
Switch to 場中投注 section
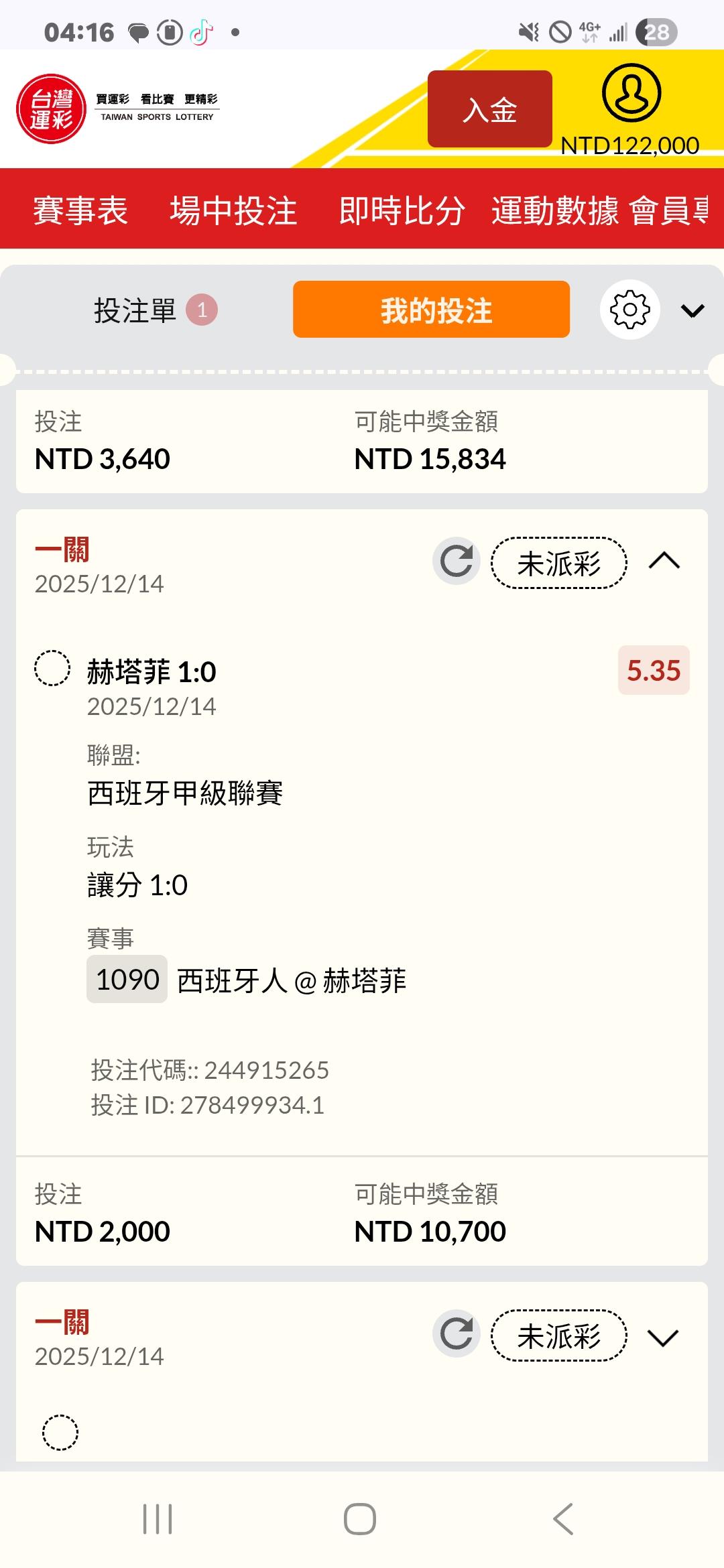(x=233, y=210)
